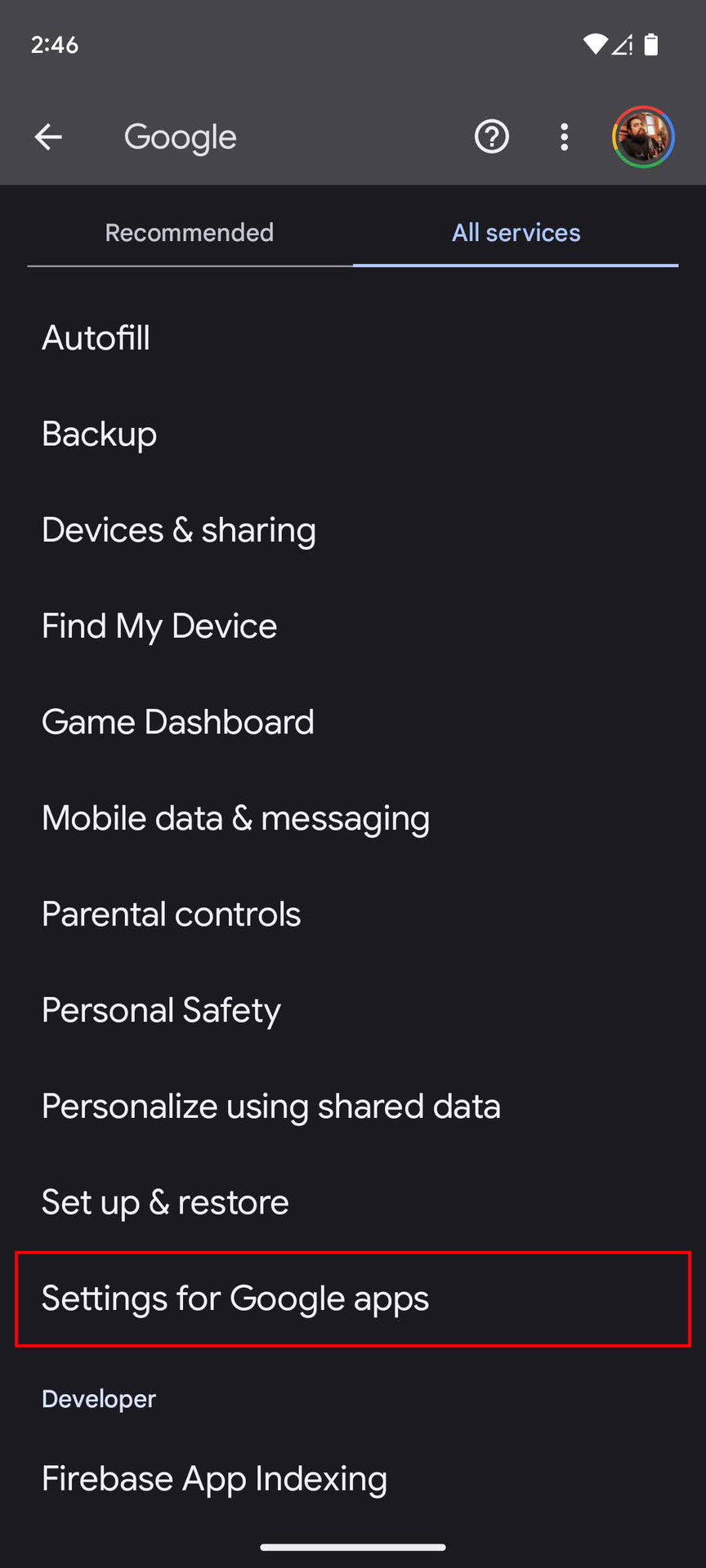Go back using the arrow icon
Screen dimensions: 706x1568
(x=48, y=136)
